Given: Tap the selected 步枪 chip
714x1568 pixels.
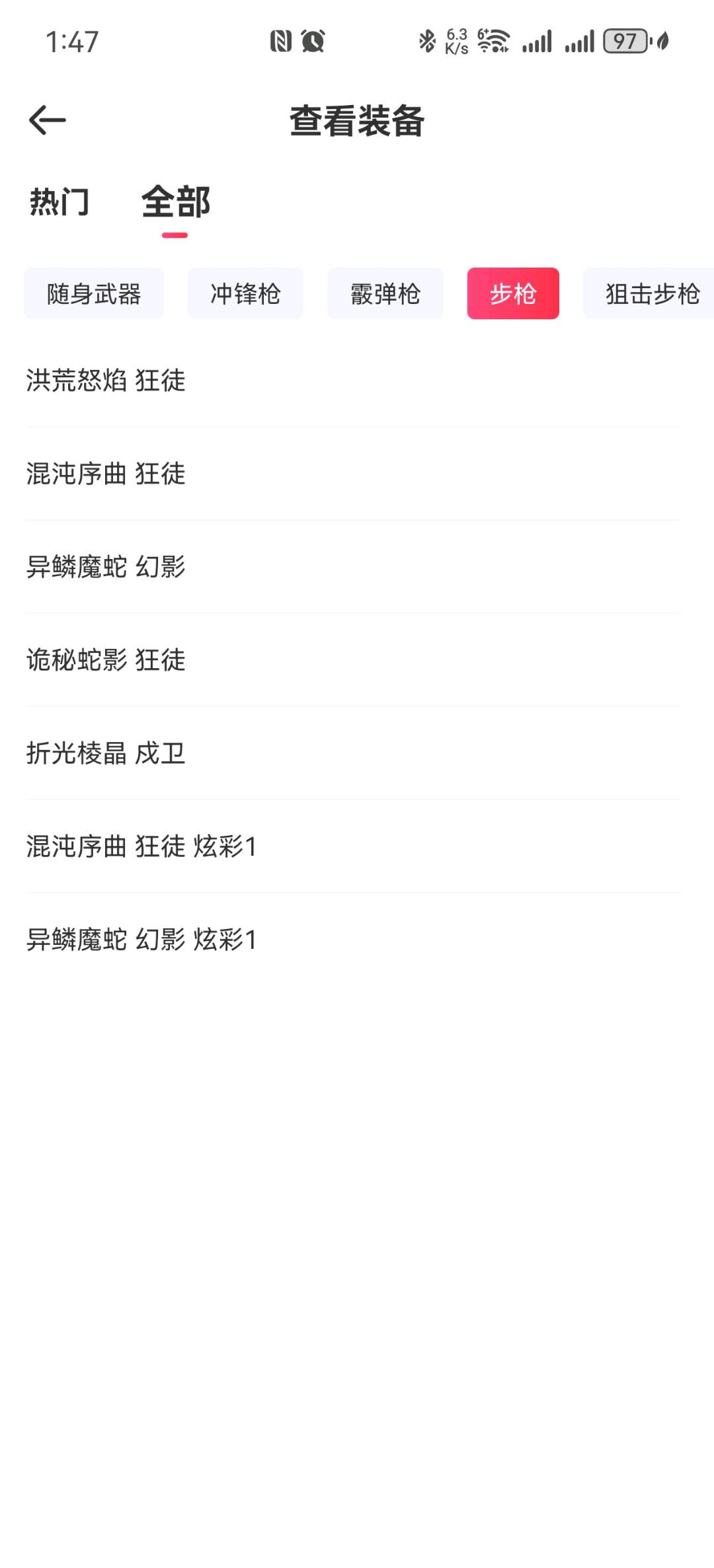Looking at the screenshot, I should [513, 294].
